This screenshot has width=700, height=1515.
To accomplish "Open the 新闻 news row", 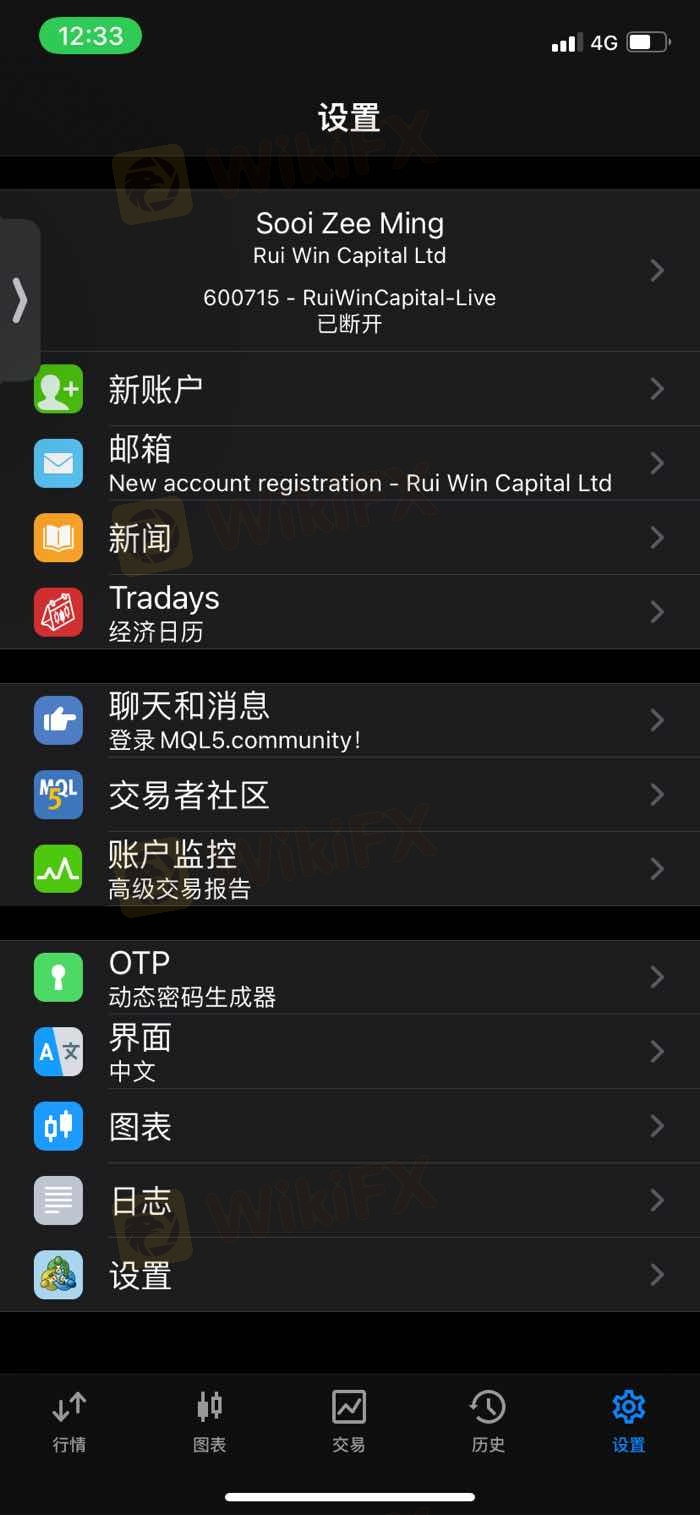I will 350,538.
